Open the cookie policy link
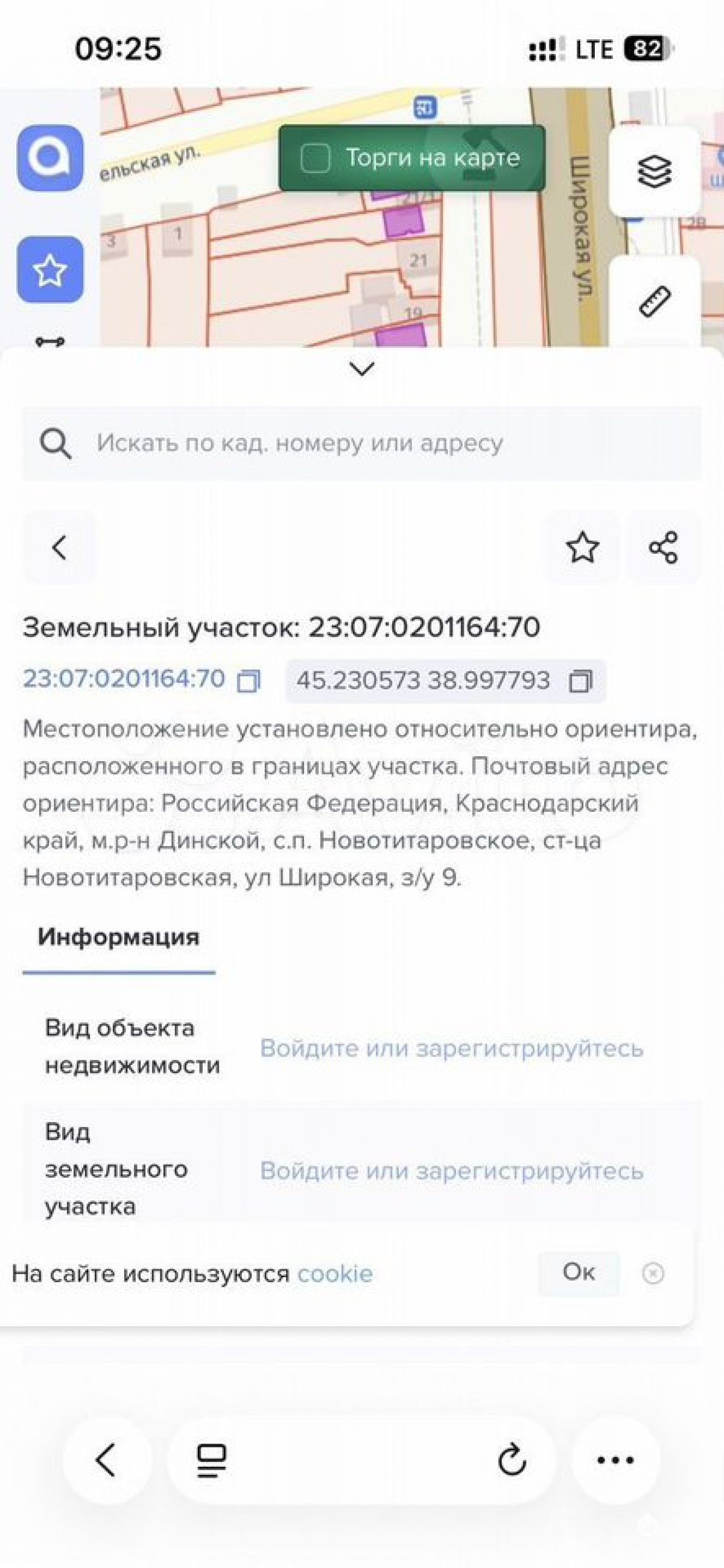 334,1273
